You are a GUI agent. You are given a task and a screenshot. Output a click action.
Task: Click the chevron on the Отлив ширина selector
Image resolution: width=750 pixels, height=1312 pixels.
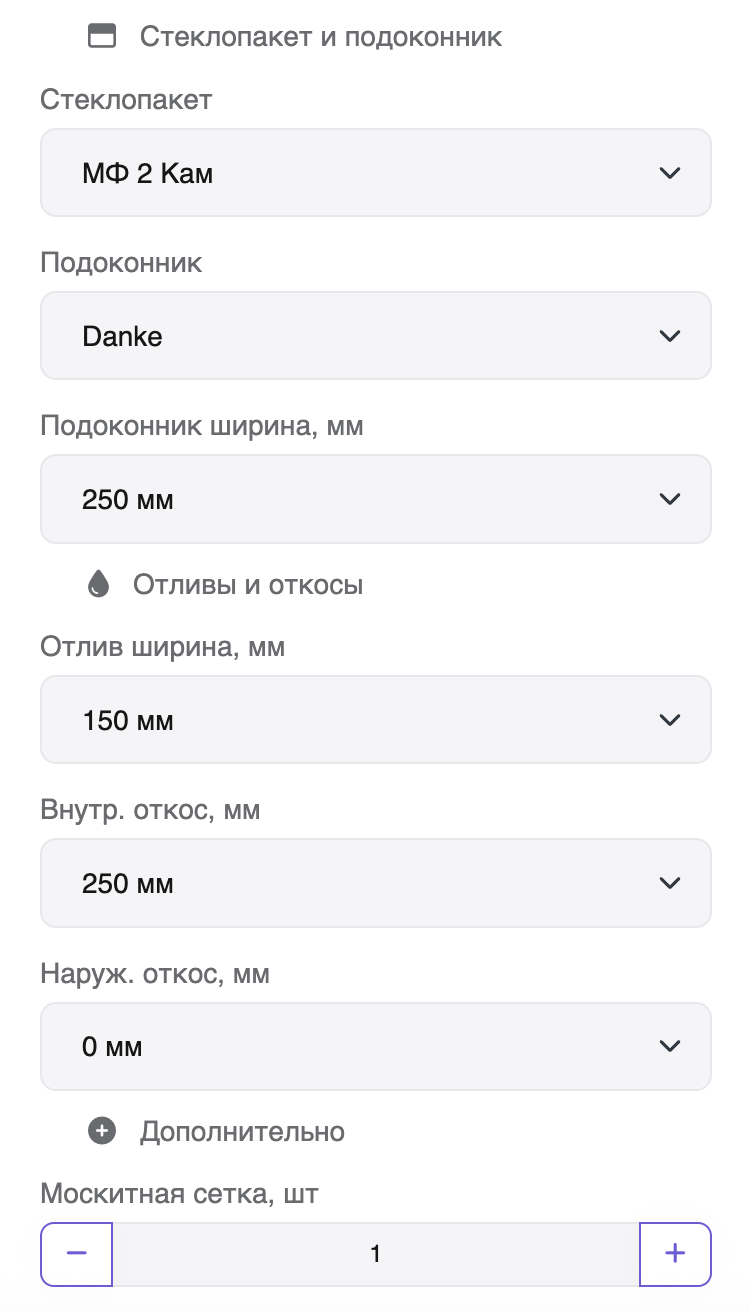tap(669, 719)
